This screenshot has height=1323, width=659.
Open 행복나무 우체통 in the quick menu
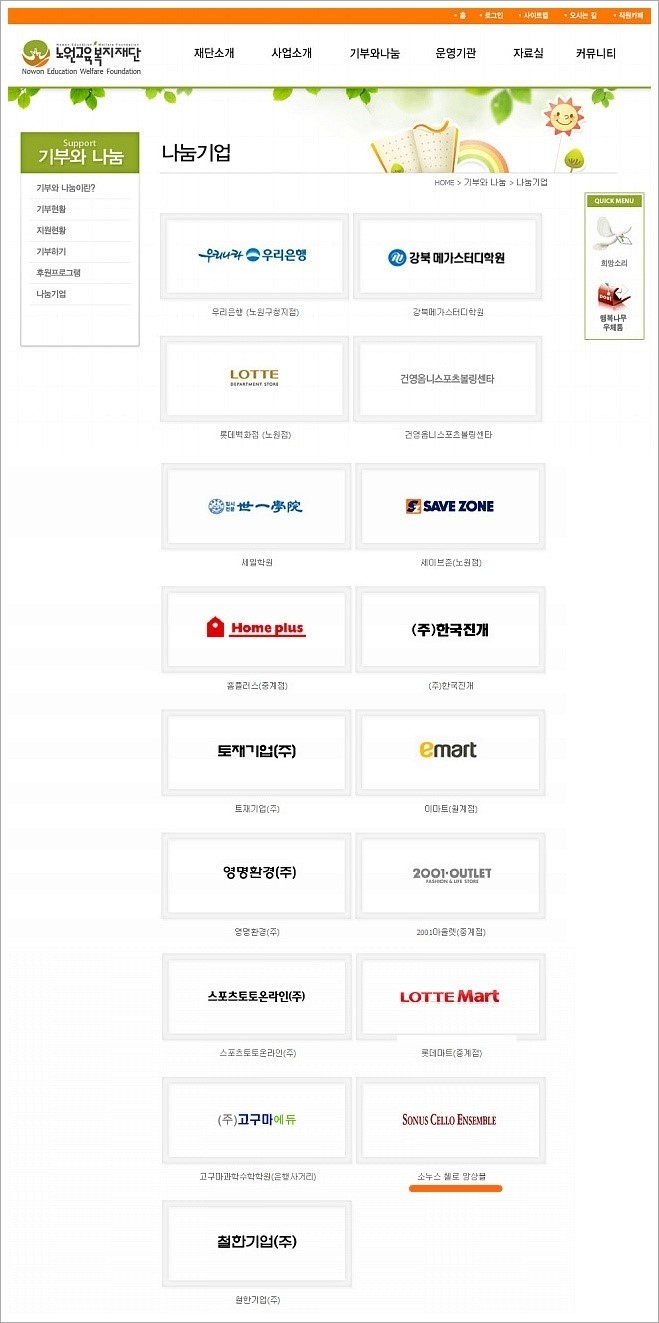click(614, 307)
